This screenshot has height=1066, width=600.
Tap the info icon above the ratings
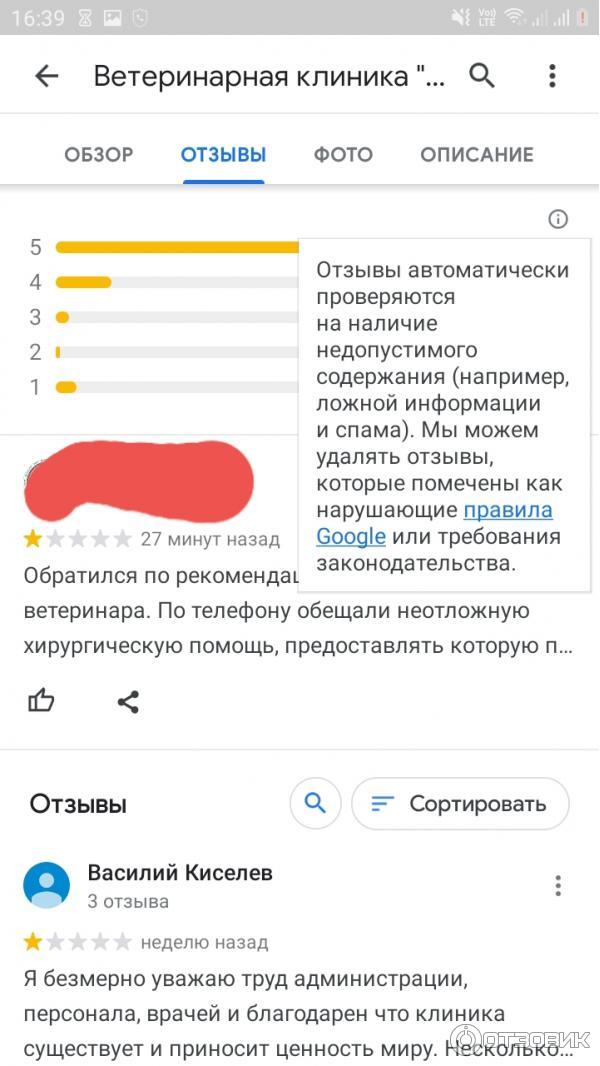pyautogui.click(x=558, y=219)
